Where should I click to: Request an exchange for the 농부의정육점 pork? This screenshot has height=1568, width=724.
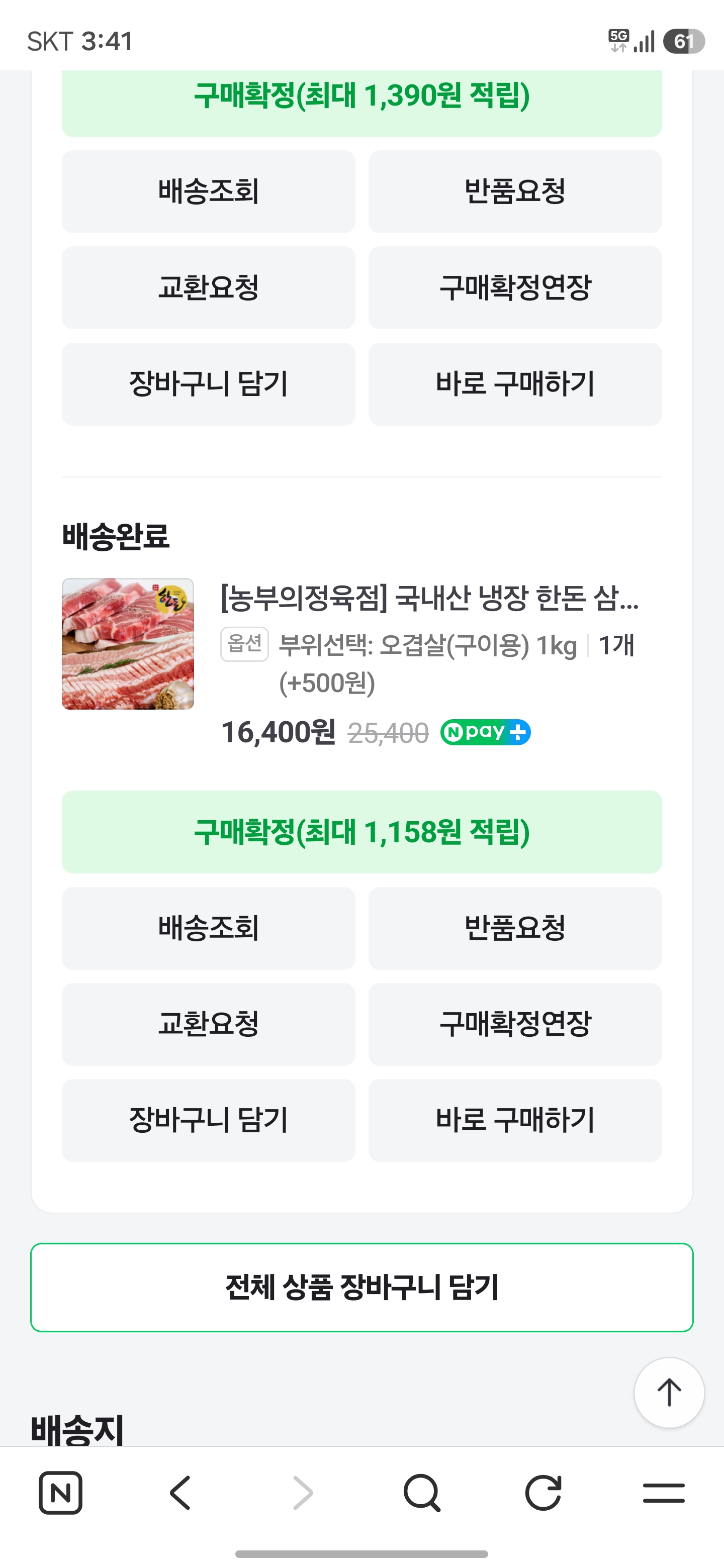208,1024
